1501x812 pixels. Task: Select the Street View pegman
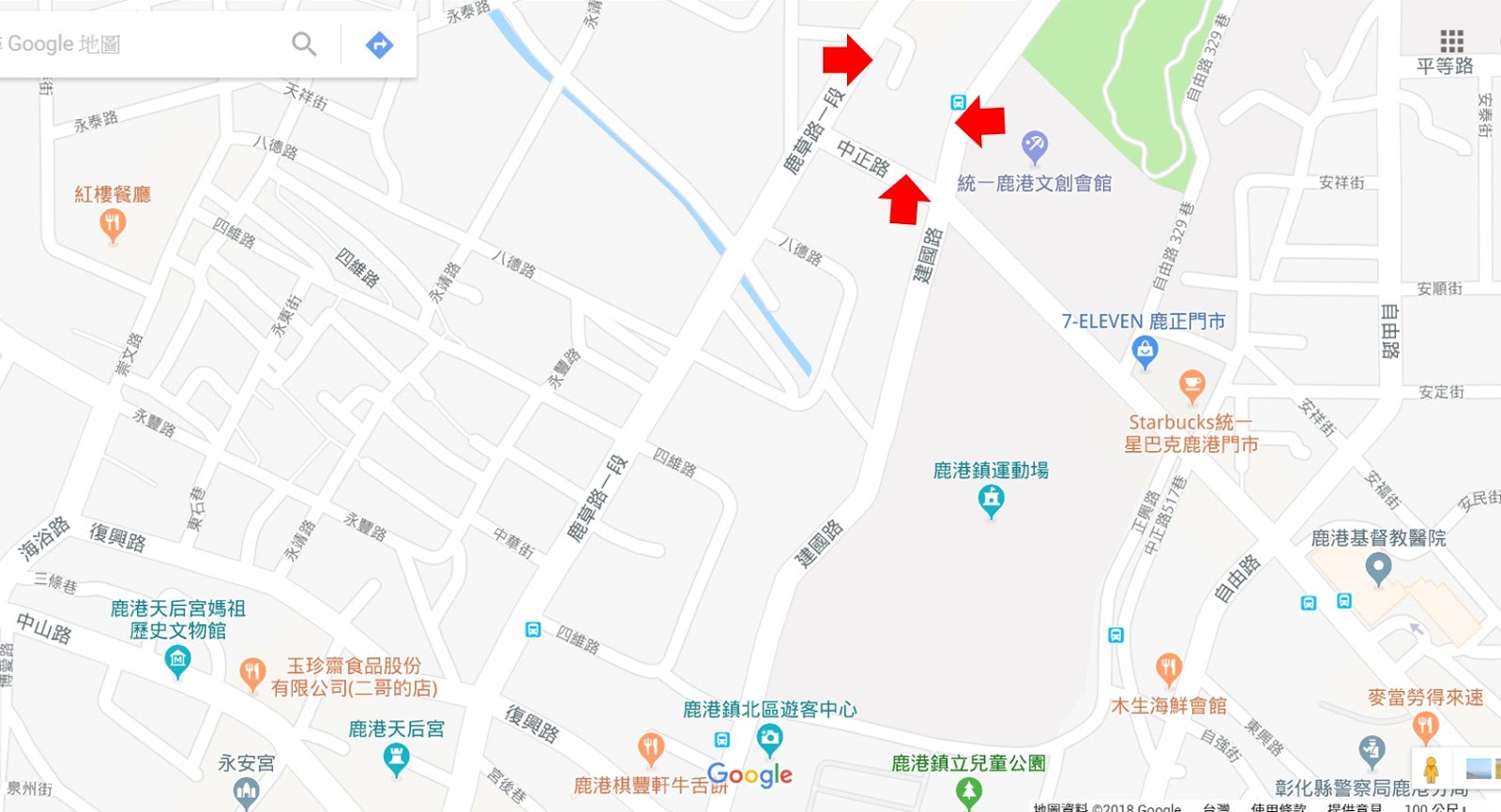pyautogui.click(x=1431, y=770)
